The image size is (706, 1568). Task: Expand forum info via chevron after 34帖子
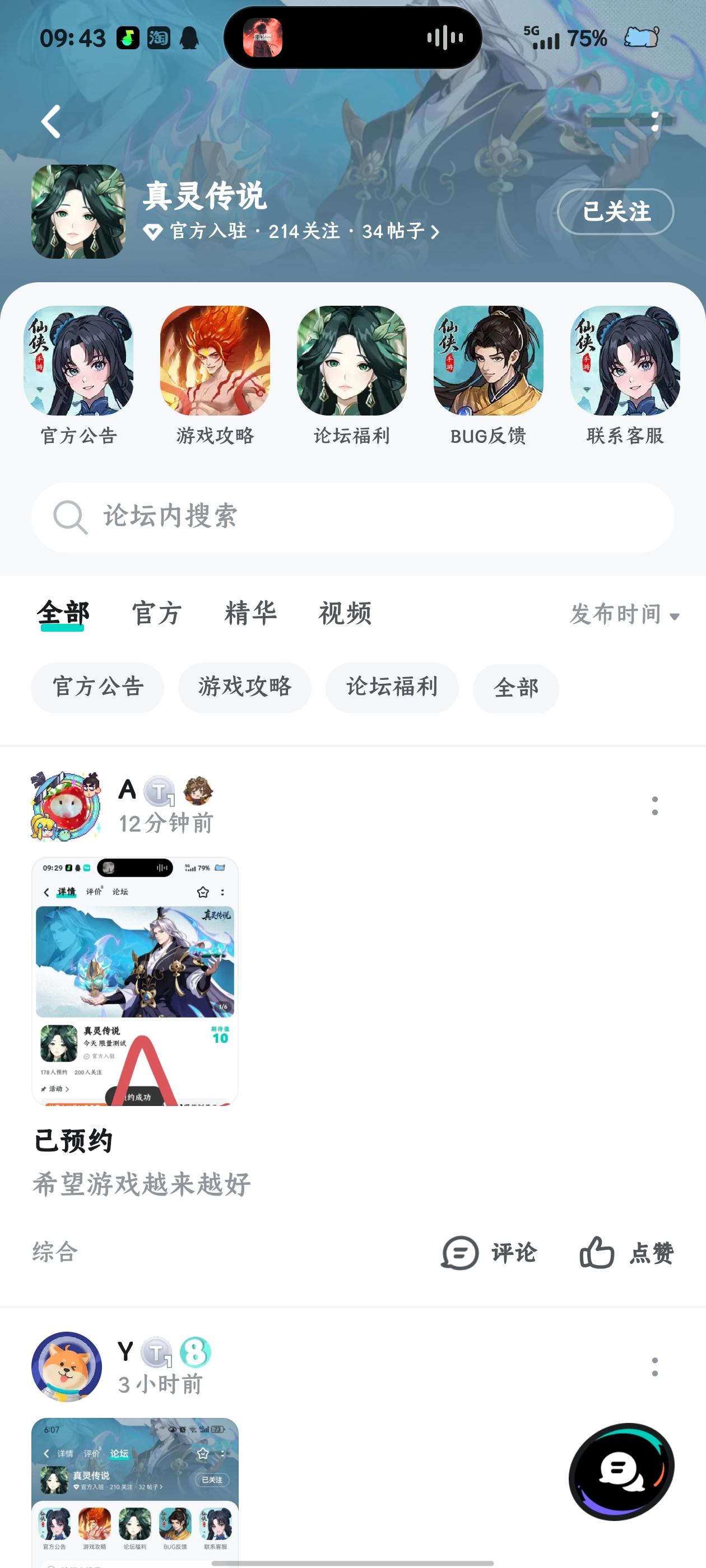[434, 232]
